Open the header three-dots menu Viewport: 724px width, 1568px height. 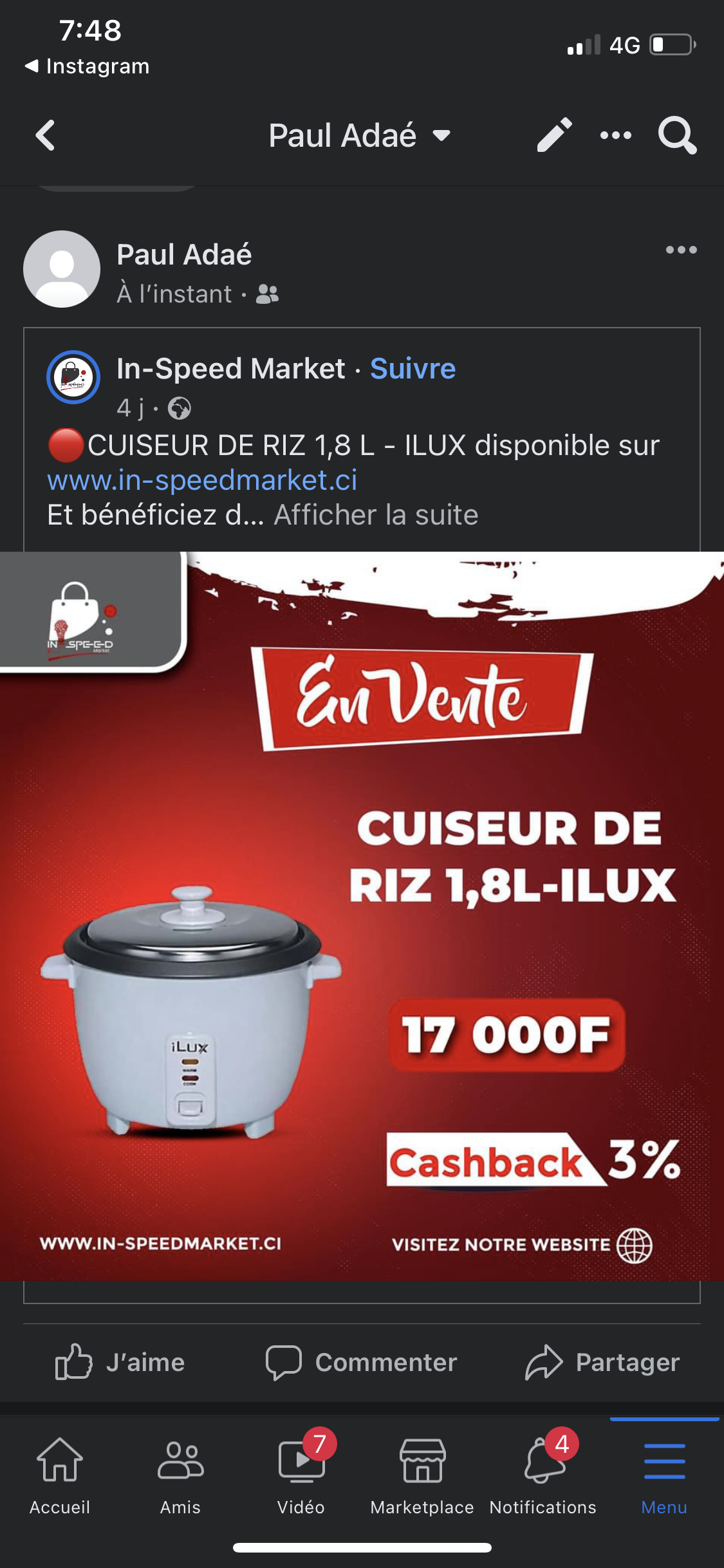615,135
